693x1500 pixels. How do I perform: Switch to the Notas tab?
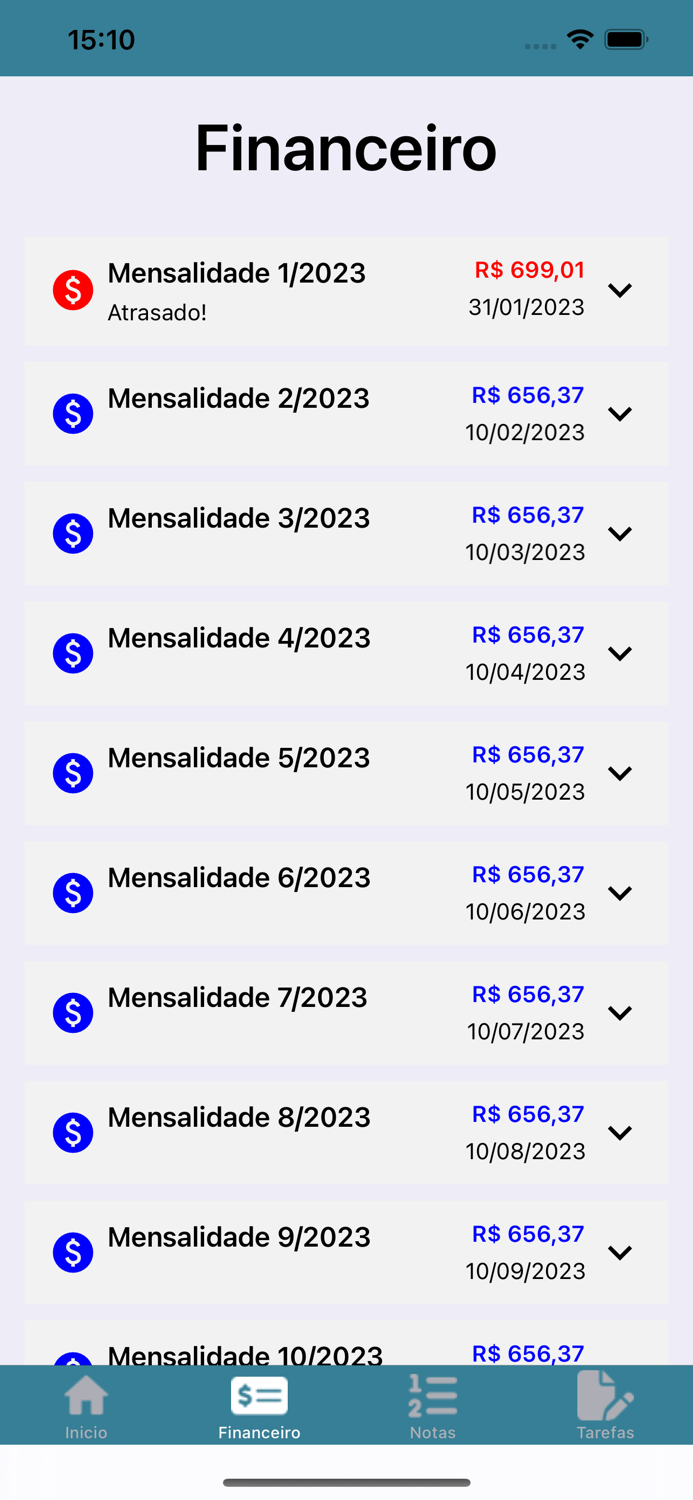pos(432,1405)
